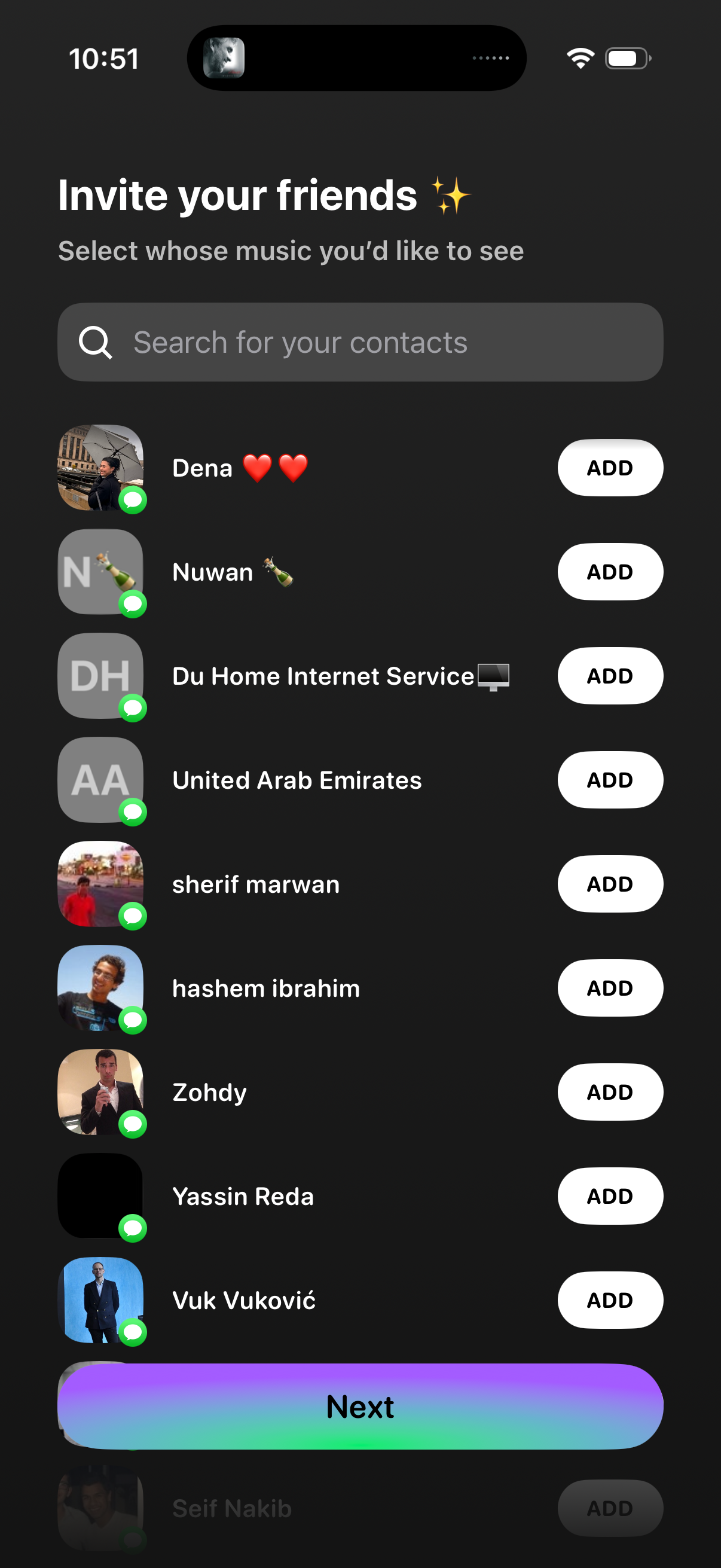Add United Arab Emirates contact
The width and height of the screenshot is (721, 1568).
[610, 780]
